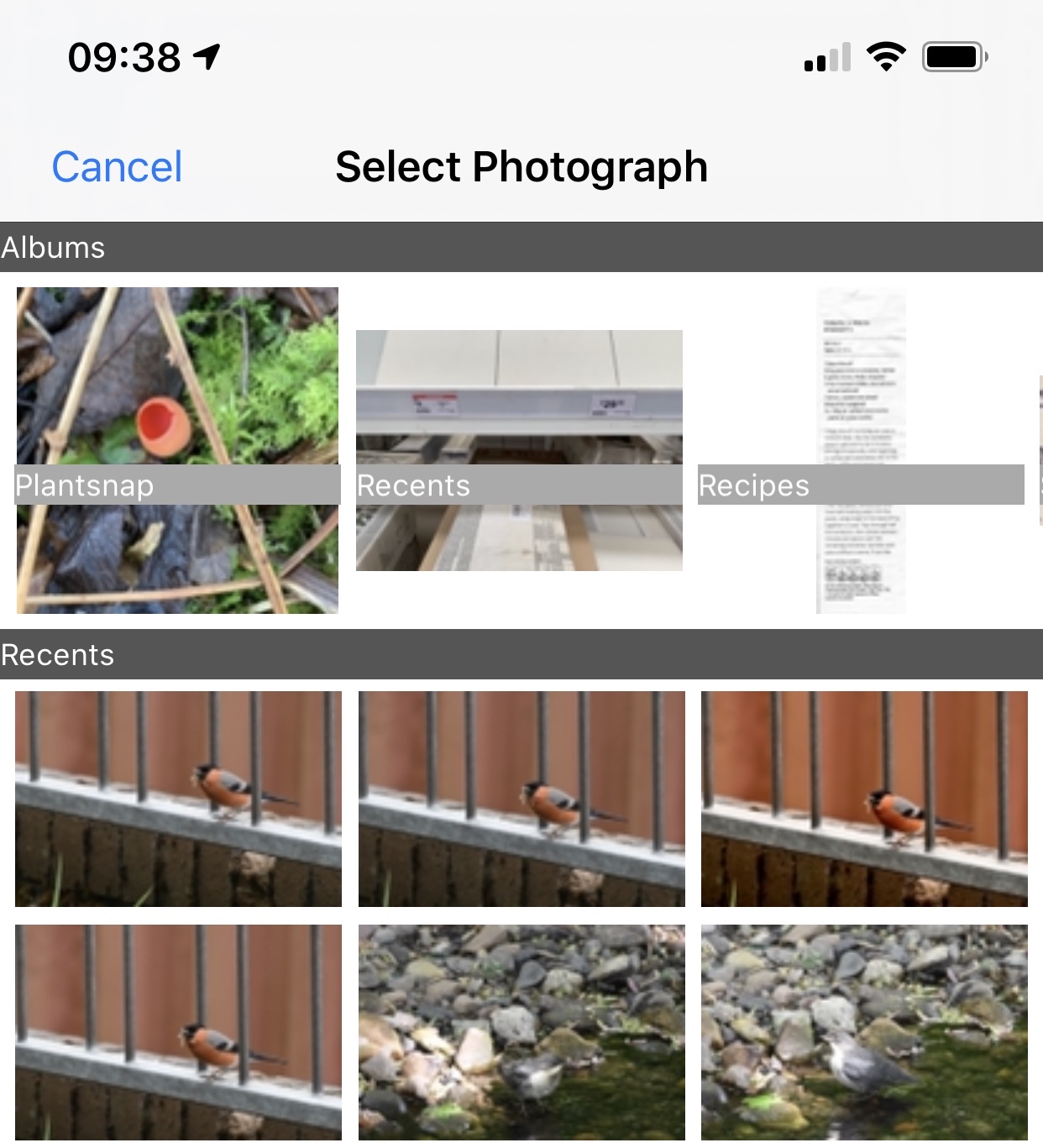
Task: Select the first bullfinch photo in Recents
Action: point(178,799)
